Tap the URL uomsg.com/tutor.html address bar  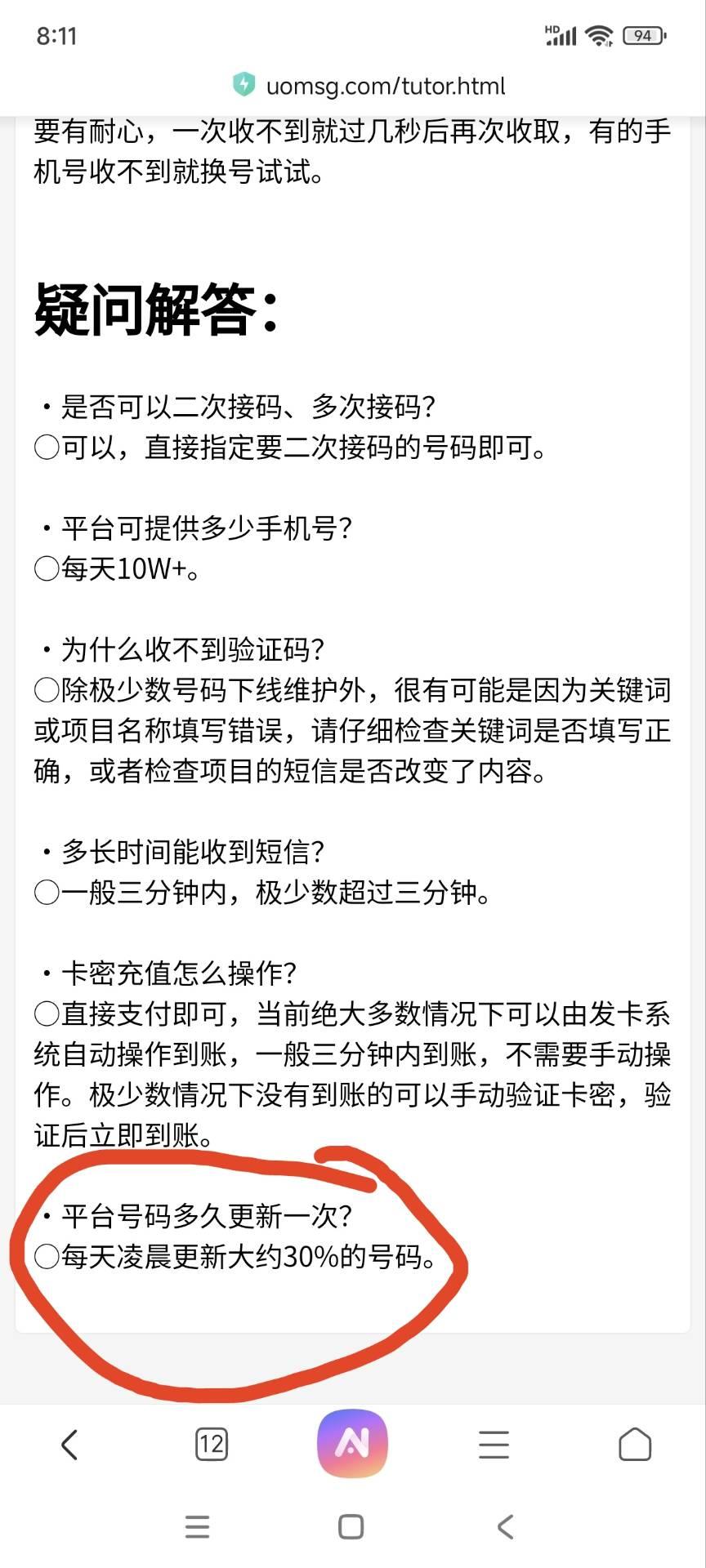pos(384,86)
